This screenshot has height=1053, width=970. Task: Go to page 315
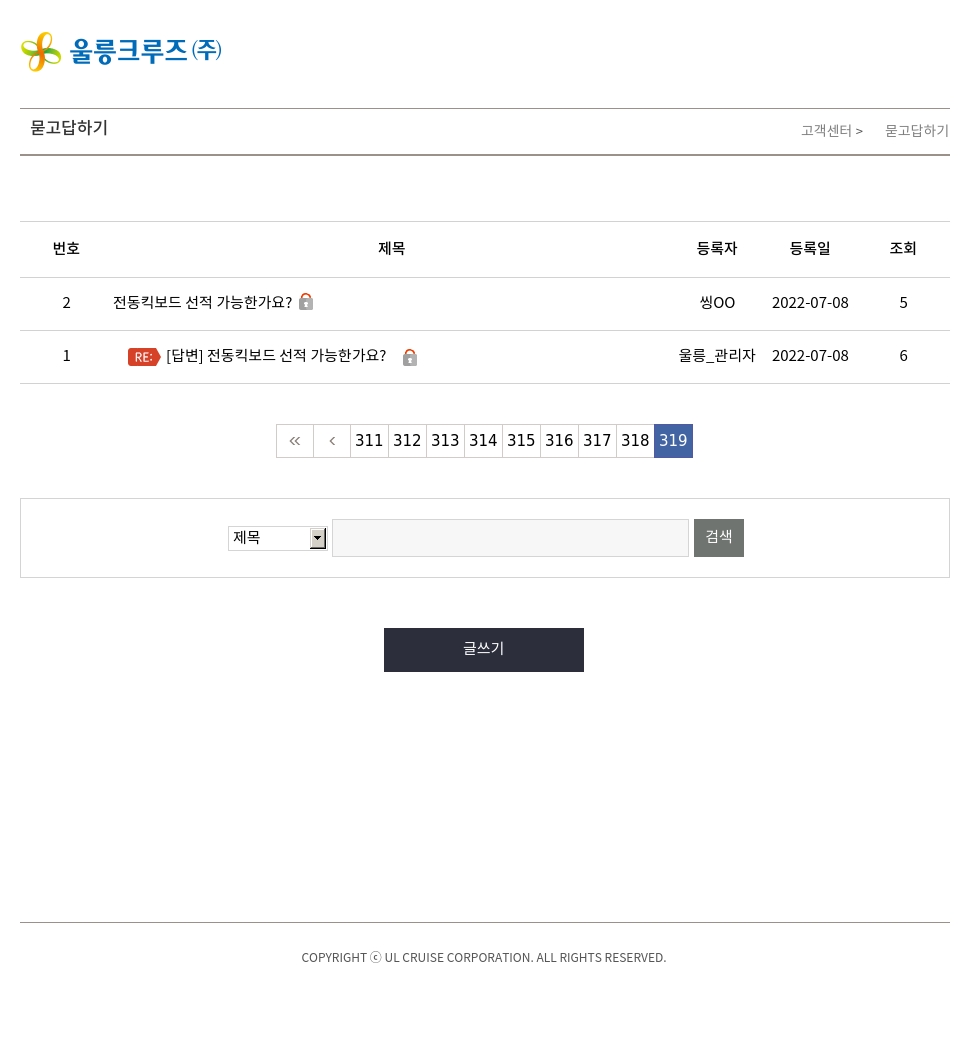coord(521,441)
